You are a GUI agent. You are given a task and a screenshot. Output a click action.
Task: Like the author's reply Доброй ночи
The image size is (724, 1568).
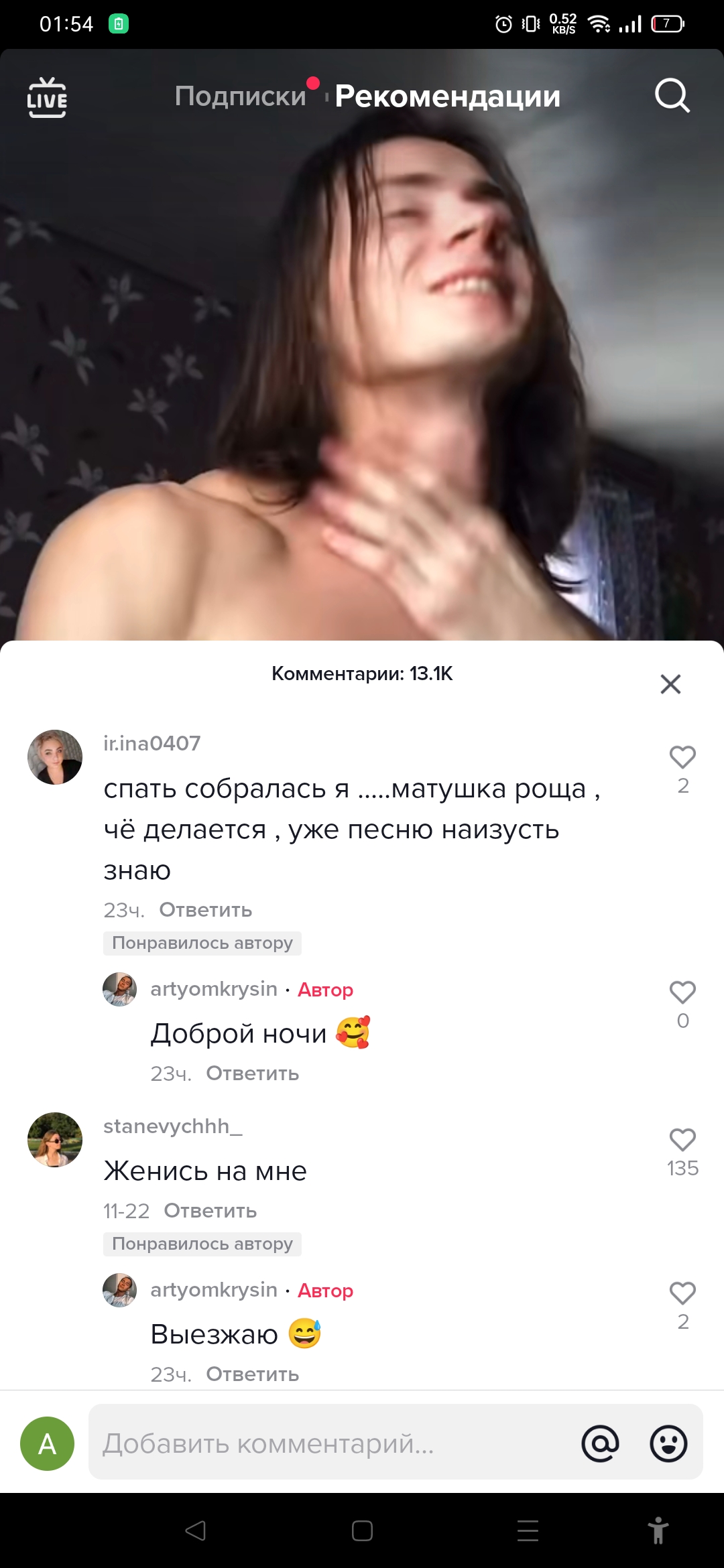pyautogui.click(x=682, y=993)
